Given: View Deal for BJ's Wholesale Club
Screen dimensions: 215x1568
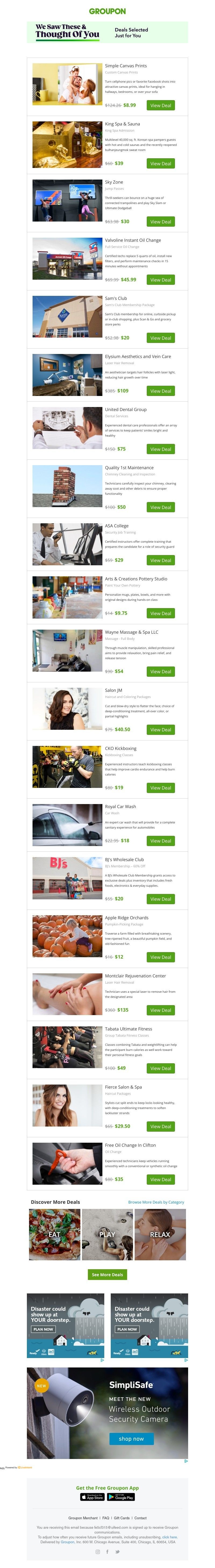Looking at the screenshot, I should click(160, 899).
